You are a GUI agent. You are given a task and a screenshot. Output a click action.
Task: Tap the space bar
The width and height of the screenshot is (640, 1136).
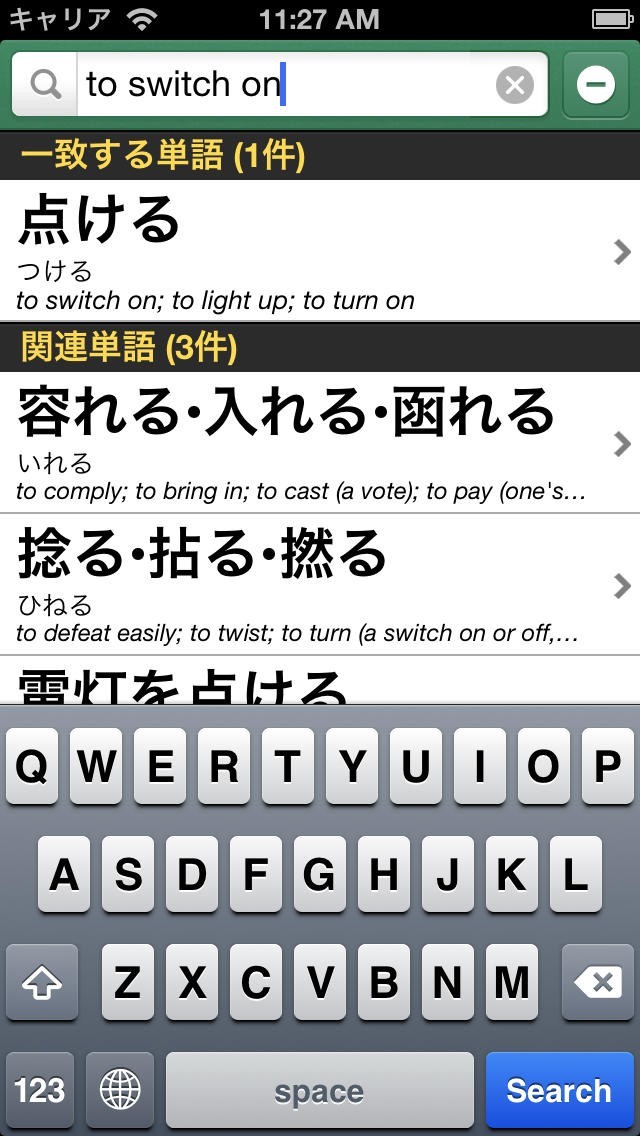(x=318, y=1090)
